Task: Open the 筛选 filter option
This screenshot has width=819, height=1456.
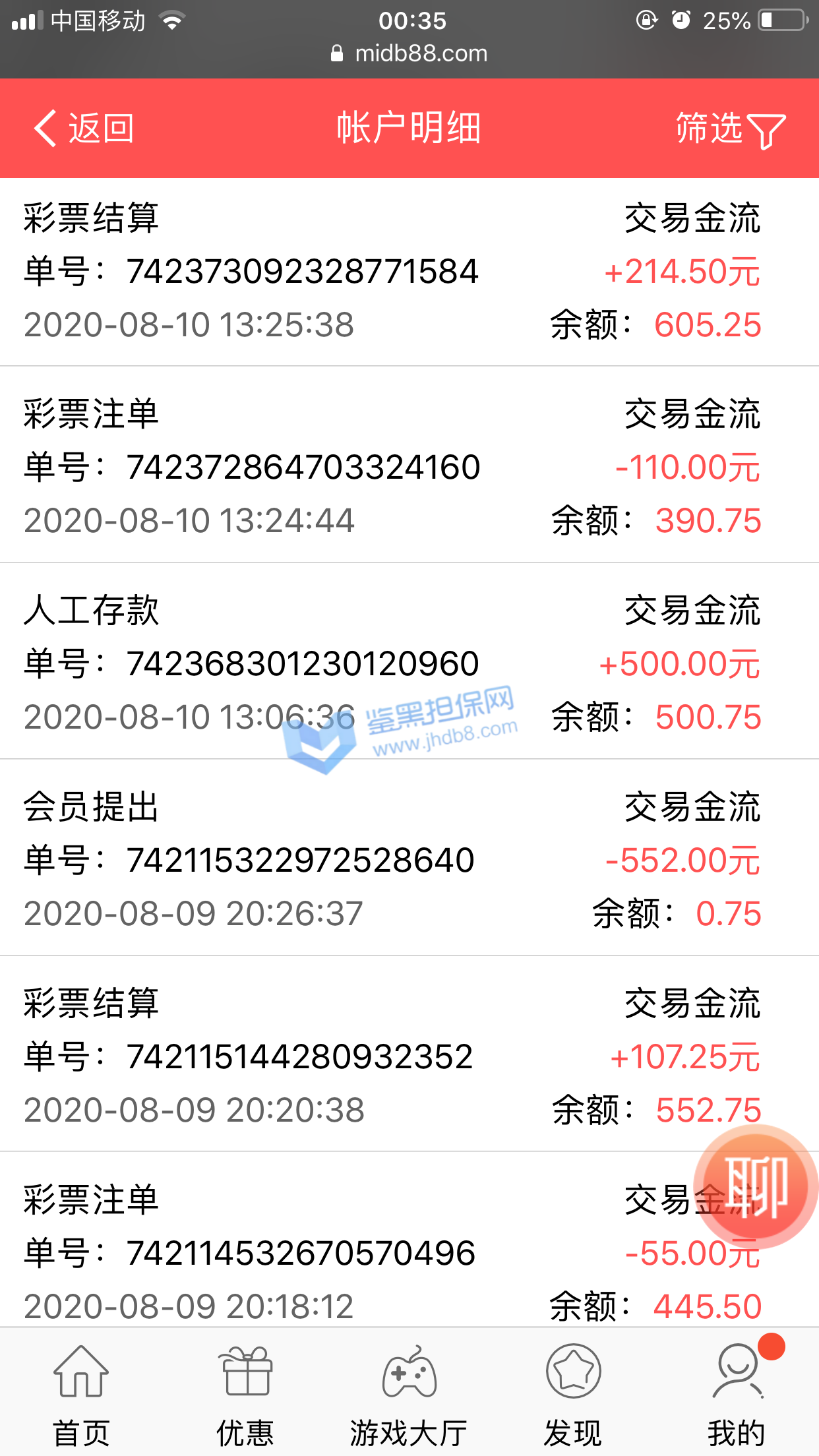Action: pyautogui.click(x=729, y=129)
